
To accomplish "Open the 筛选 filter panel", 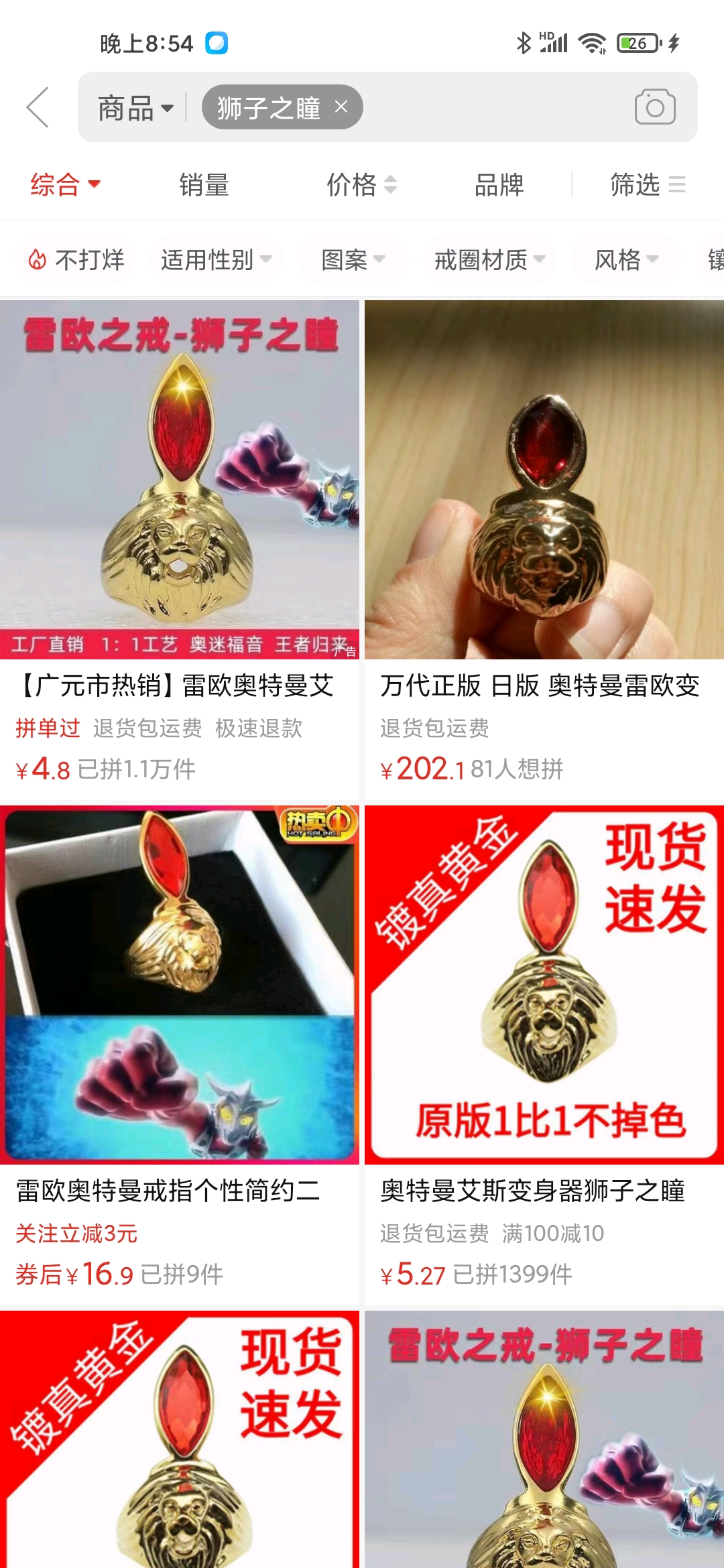I will coord(648,184).
